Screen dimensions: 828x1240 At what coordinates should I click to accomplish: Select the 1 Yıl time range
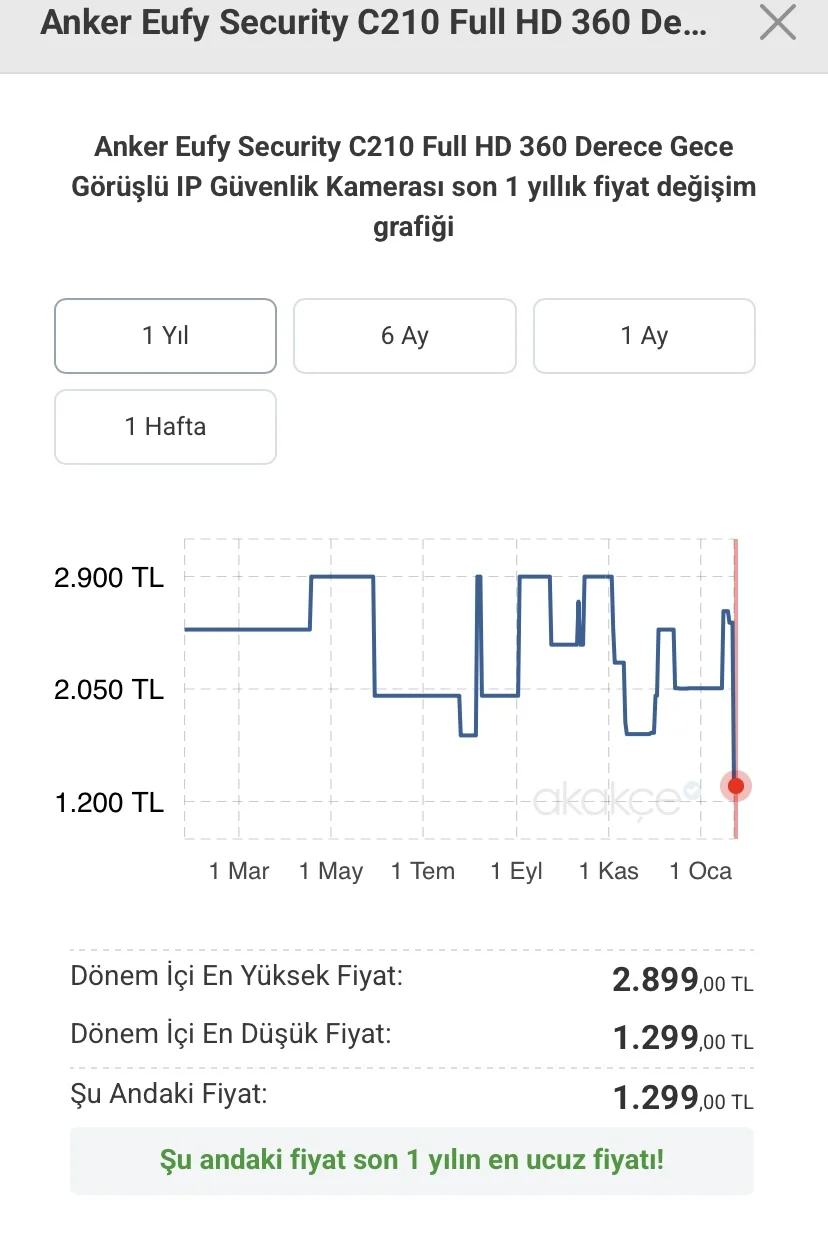tap(165, 336)
